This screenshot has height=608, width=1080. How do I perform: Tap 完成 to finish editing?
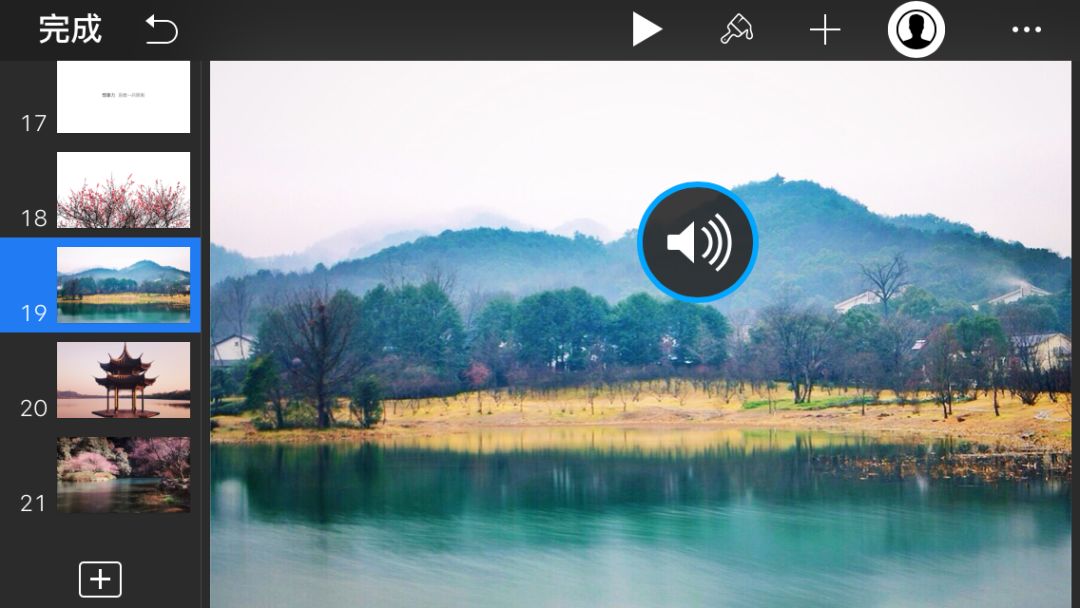coord(70,30)
